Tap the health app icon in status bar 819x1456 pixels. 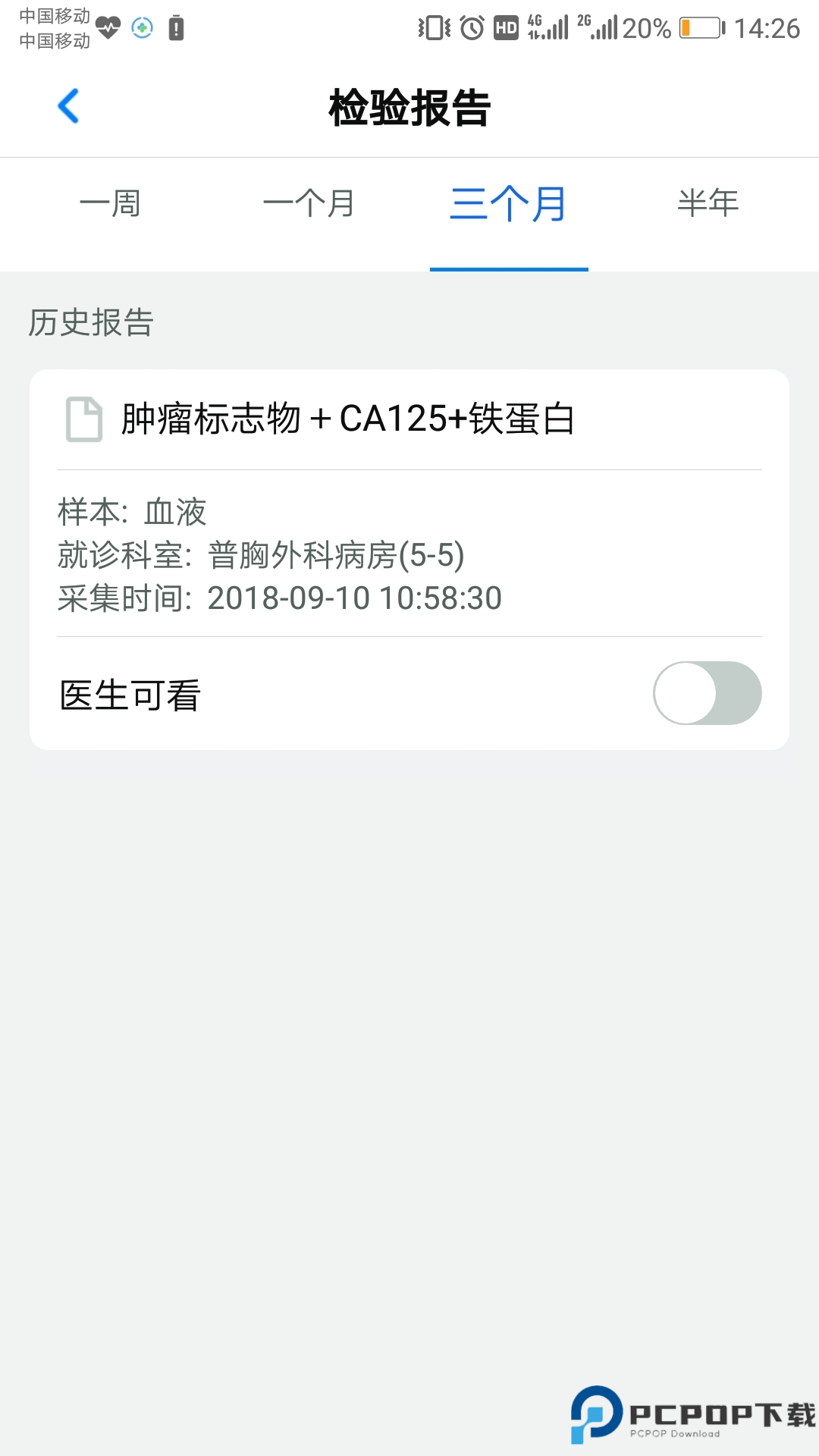[x=107, y=25]
